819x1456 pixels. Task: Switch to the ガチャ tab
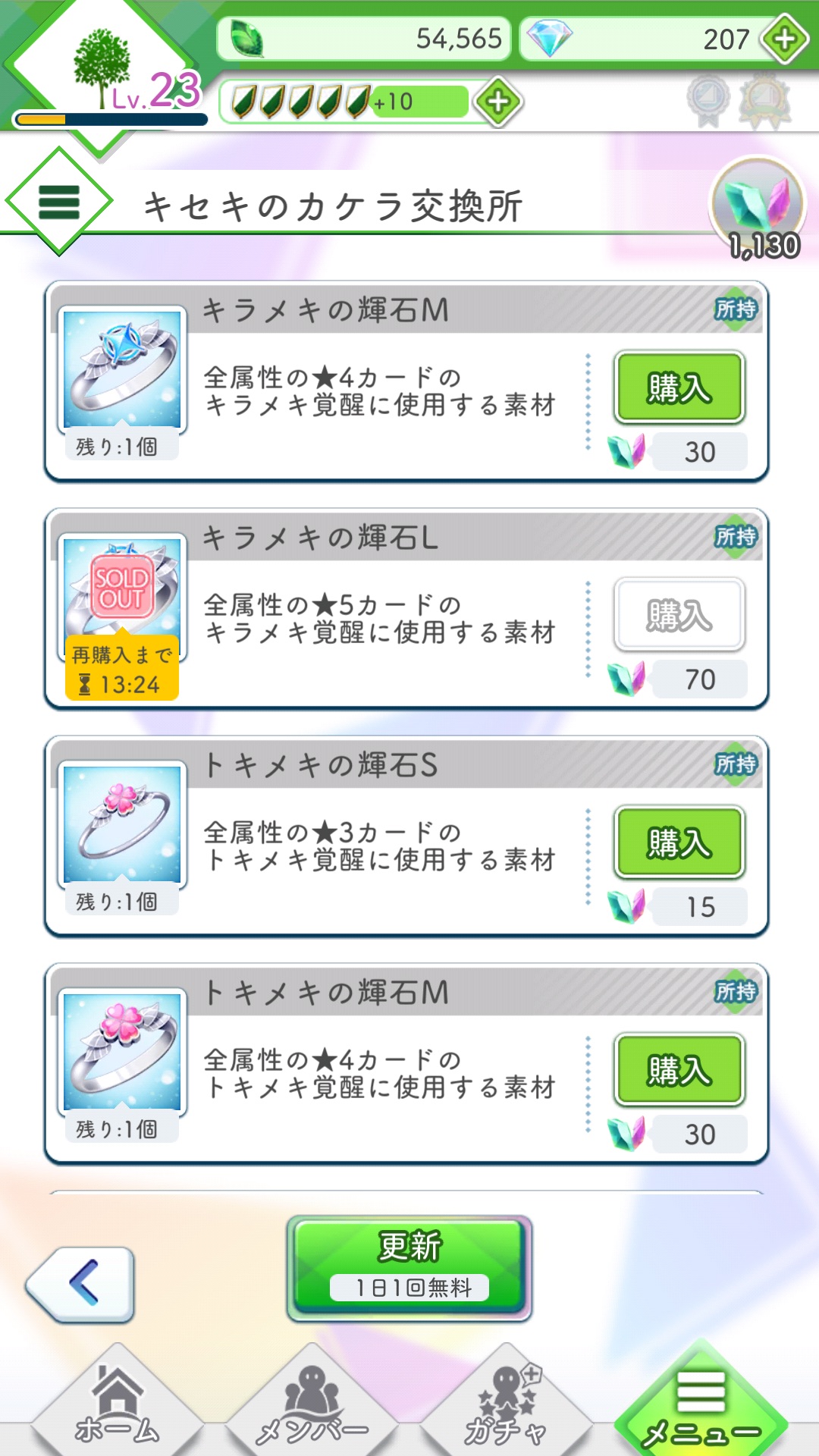click(506, 1407)
